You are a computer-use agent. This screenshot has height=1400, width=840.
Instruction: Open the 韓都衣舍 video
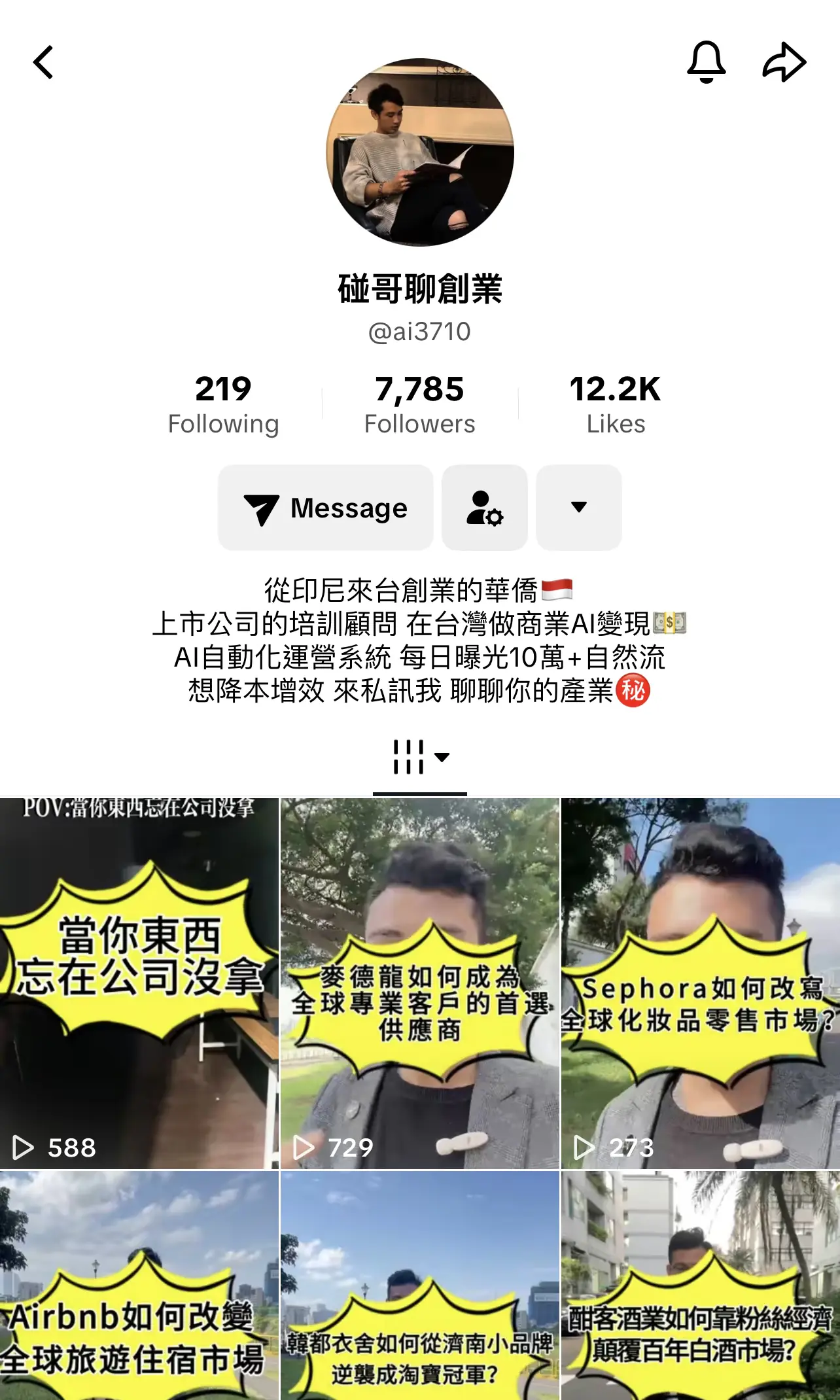[x=420, y=1286]
